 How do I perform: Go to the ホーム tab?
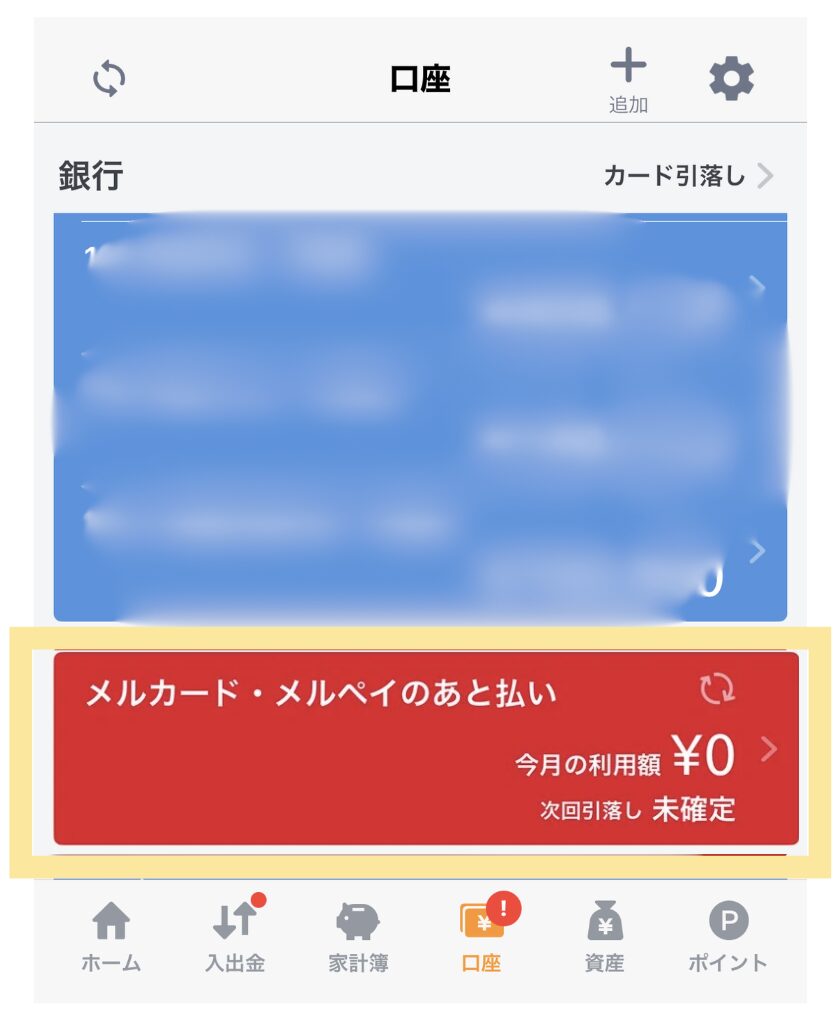coord(111,937)
